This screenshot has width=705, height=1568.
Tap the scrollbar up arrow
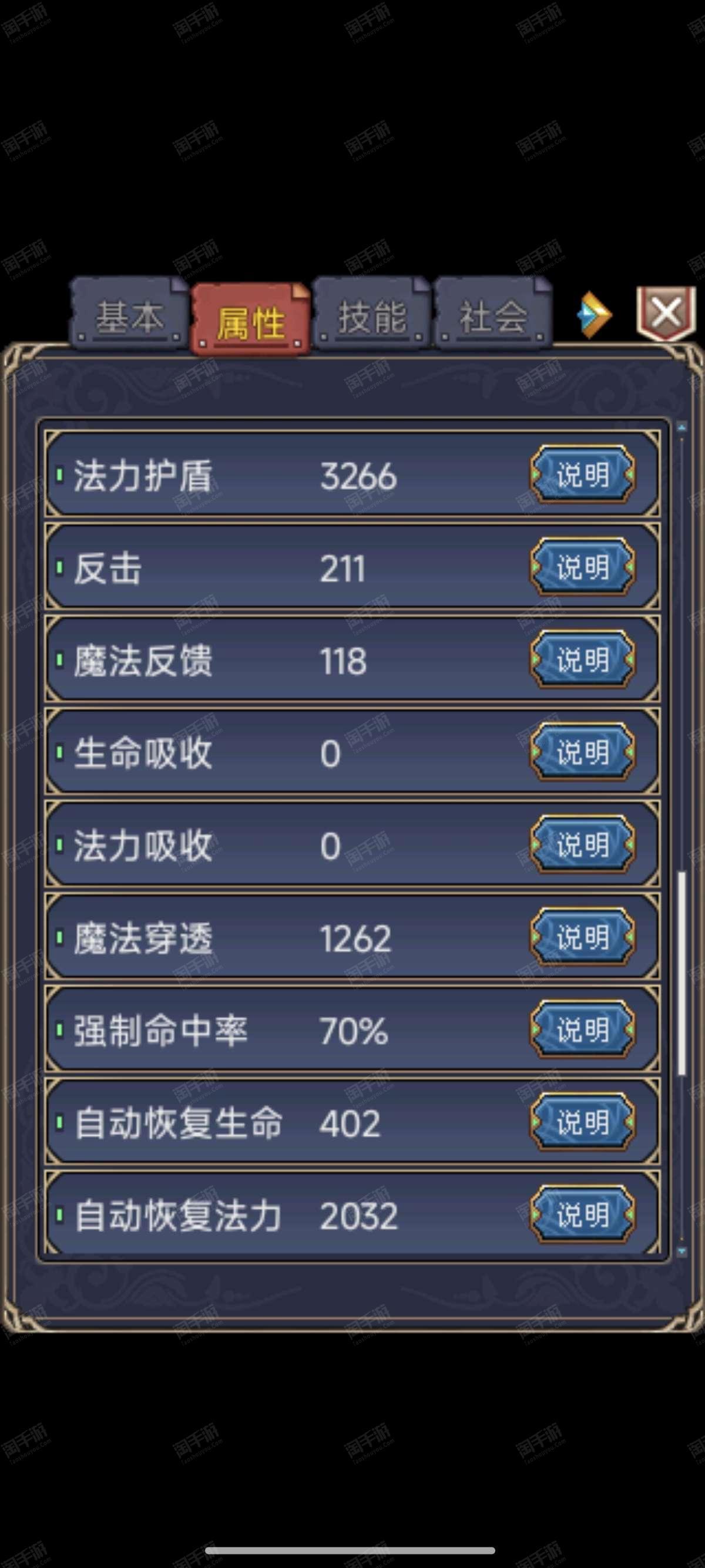click(682, 428)
